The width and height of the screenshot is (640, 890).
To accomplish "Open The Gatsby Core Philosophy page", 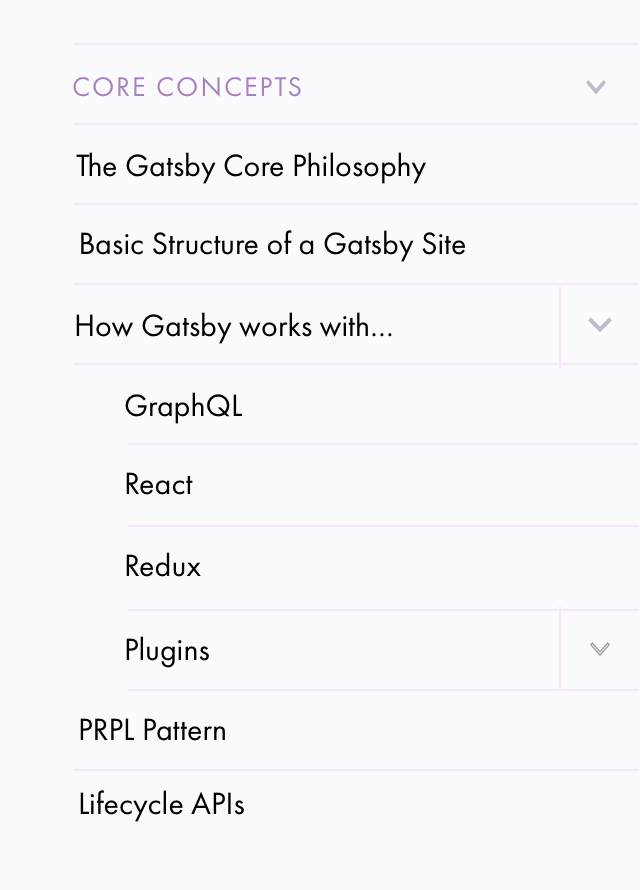I will click(251, 166).
